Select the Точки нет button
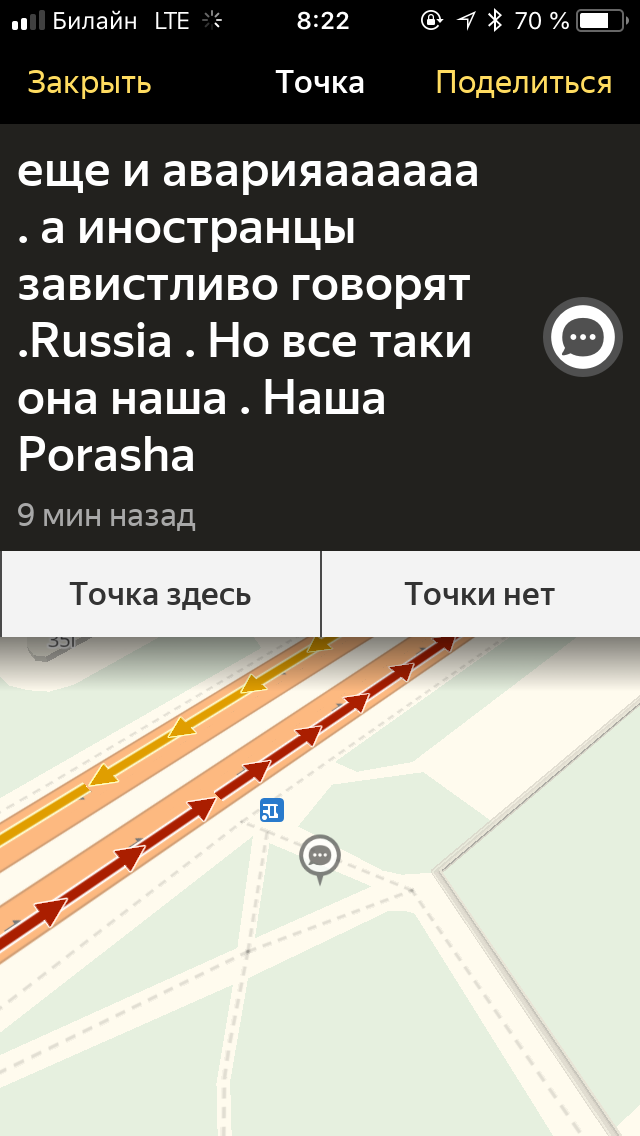The height and width of the screenshot is (1136, 640). [x=480, y=594]
